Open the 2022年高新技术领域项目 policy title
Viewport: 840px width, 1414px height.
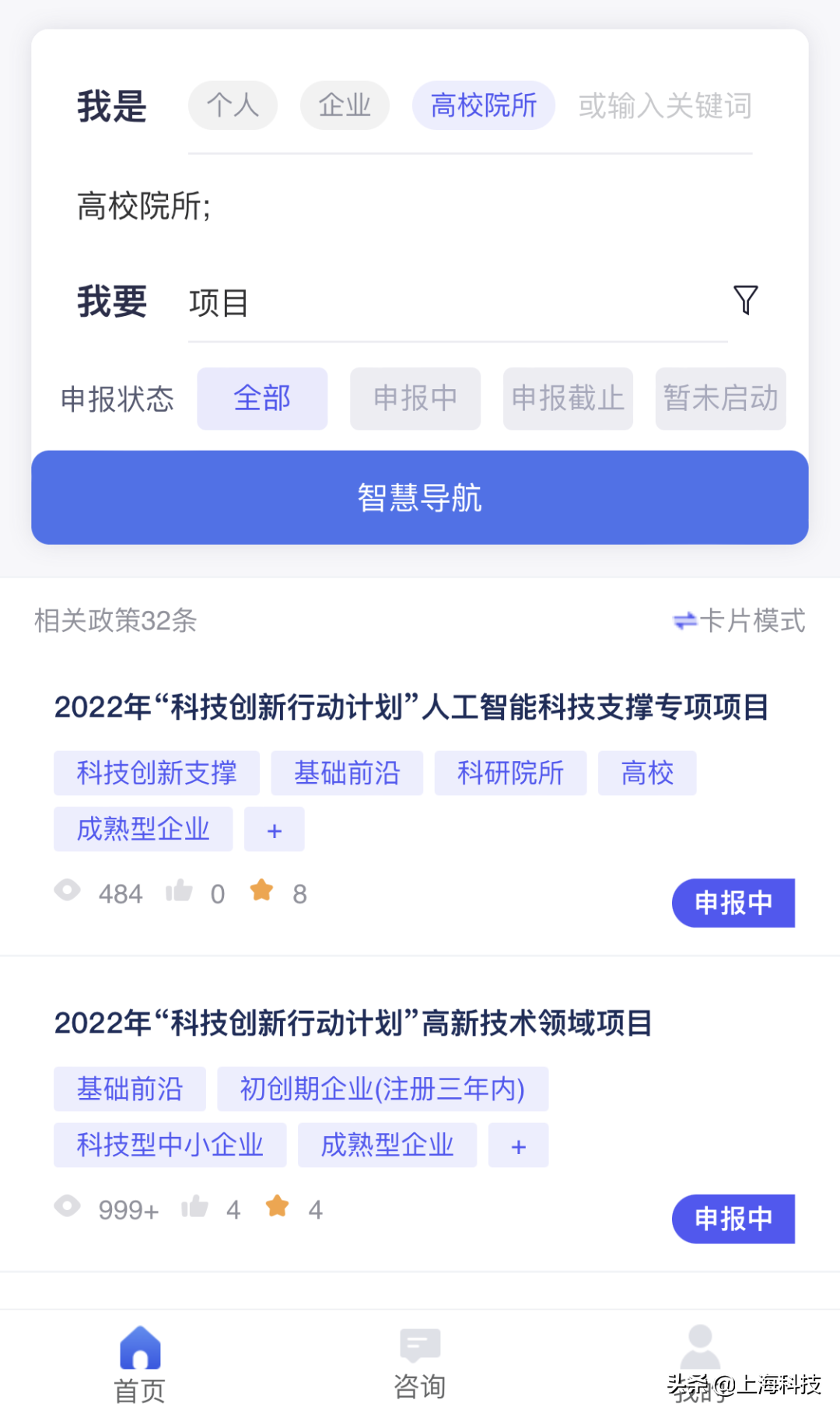point(354,1025)
